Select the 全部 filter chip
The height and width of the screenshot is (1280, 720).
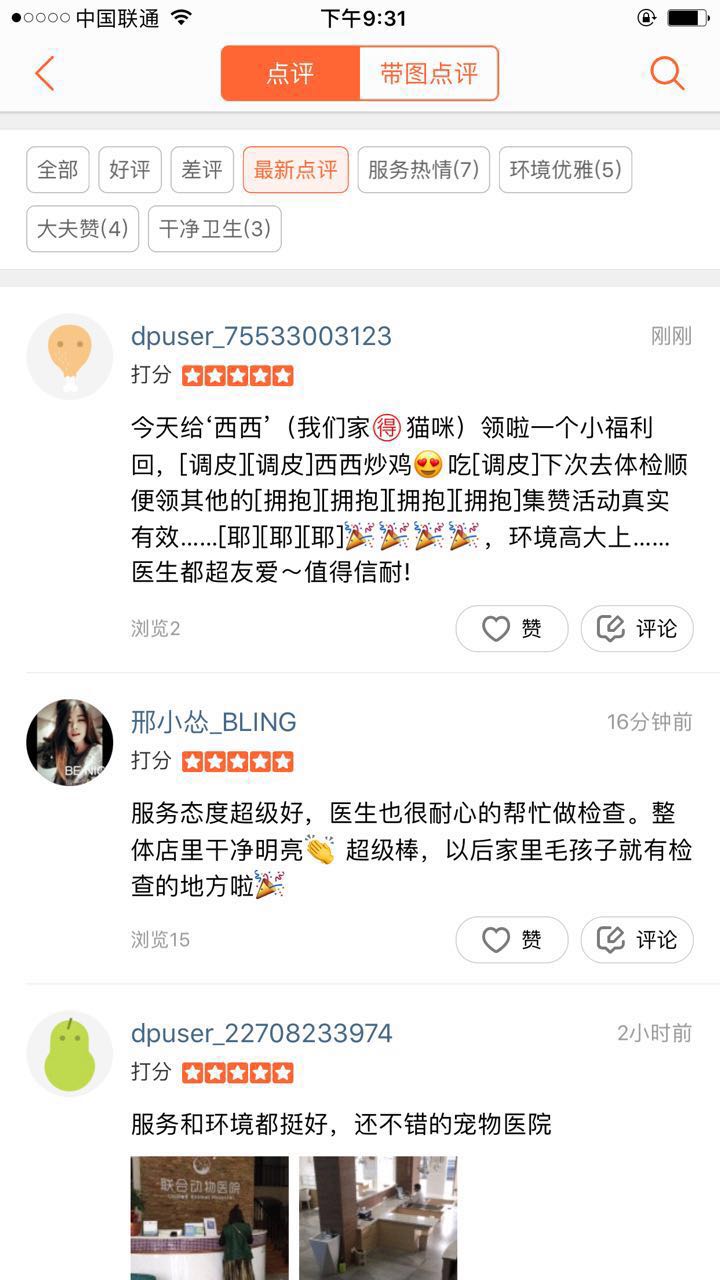[x=58, y=170]
